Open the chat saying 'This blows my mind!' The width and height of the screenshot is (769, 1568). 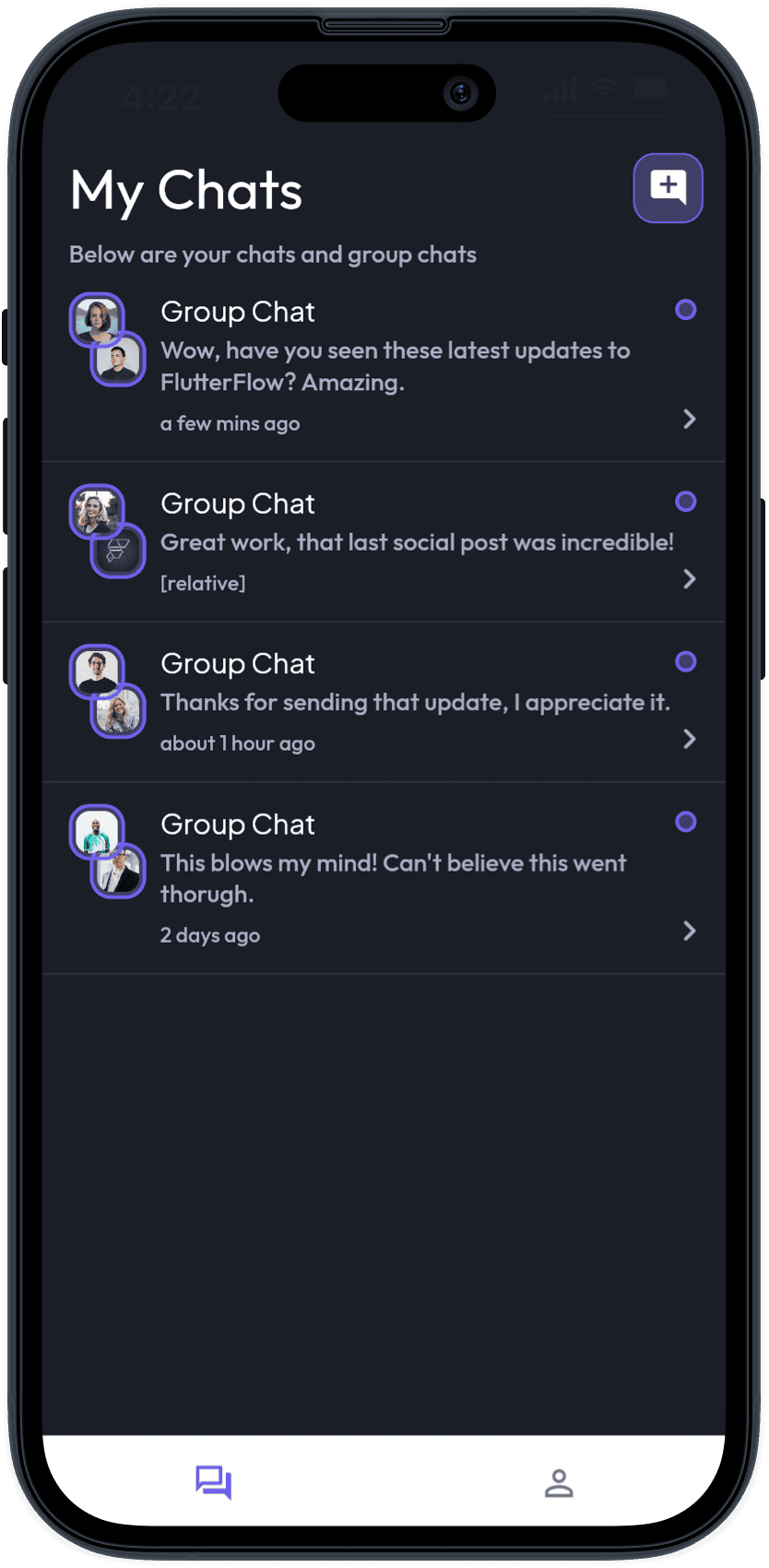pos(395,878)
